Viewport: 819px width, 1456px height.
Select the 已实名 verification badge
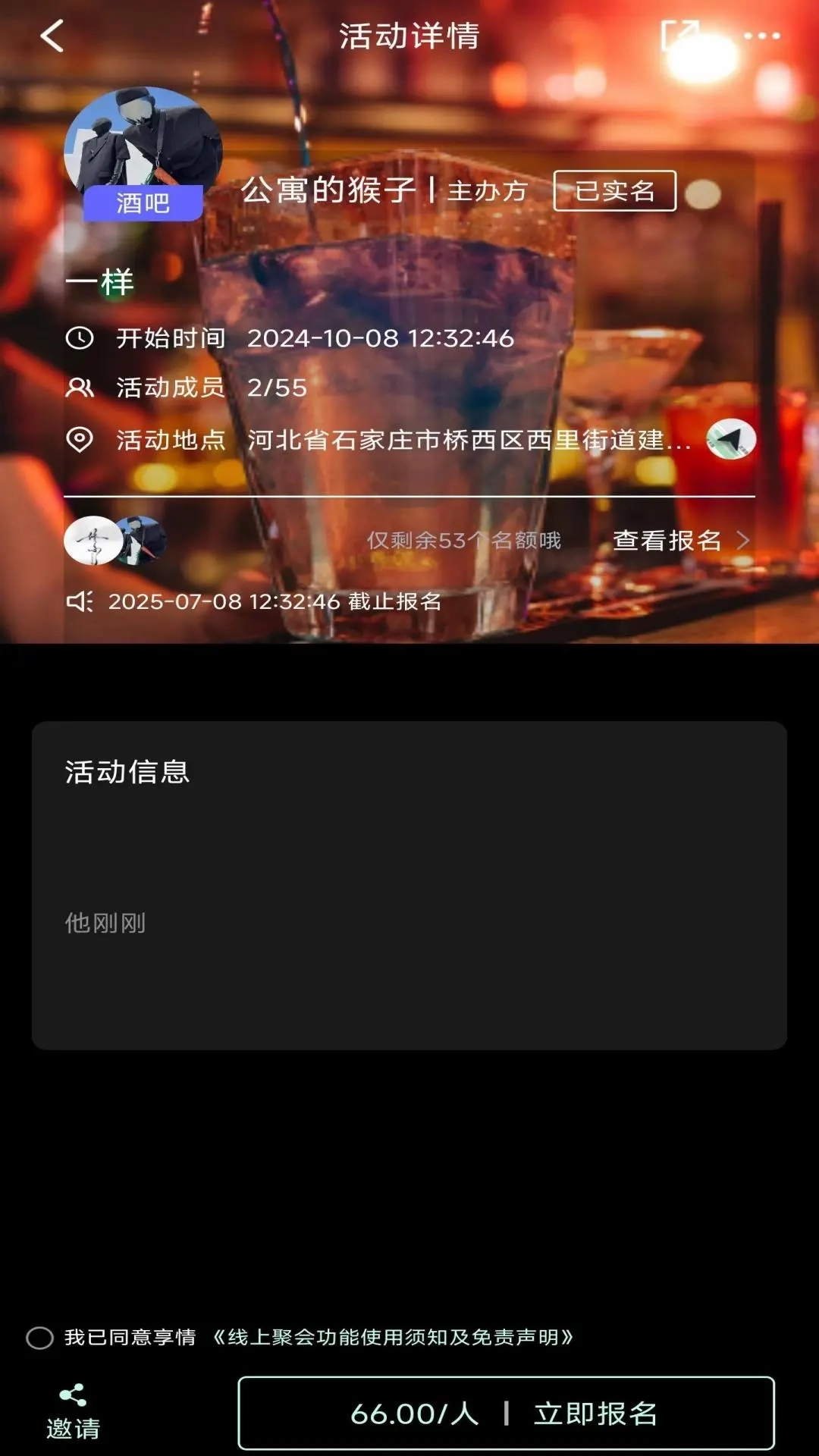(614, 192)
